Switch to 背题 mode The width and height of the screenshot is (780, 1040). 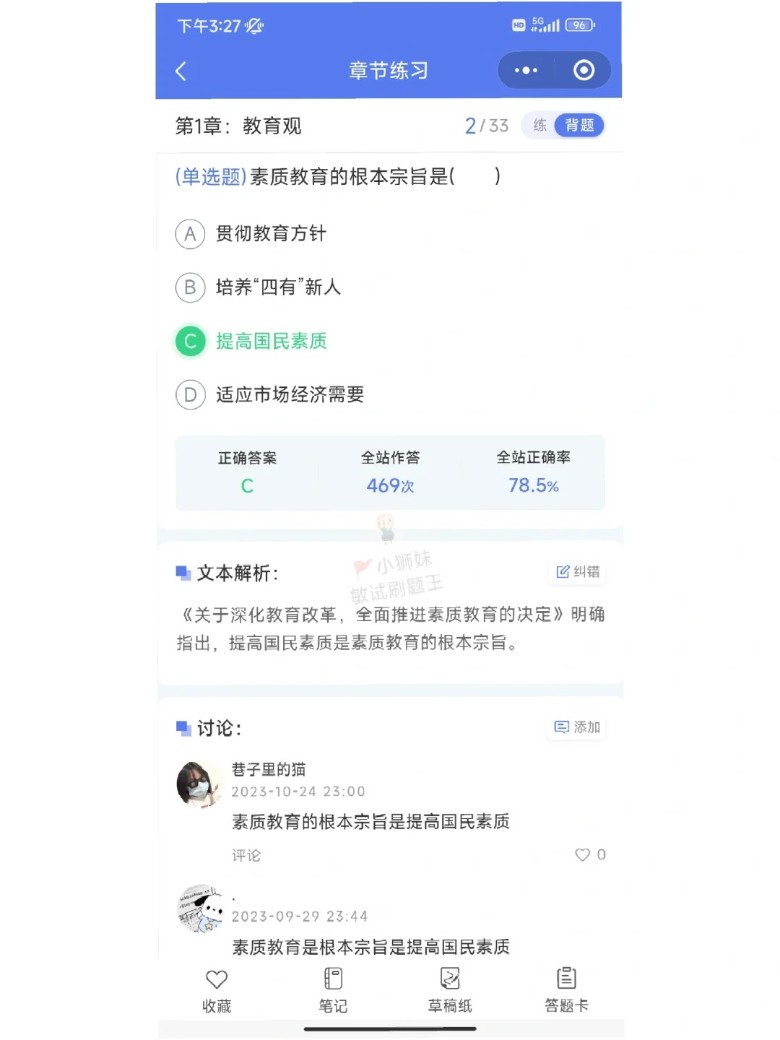tap(579, 126)
